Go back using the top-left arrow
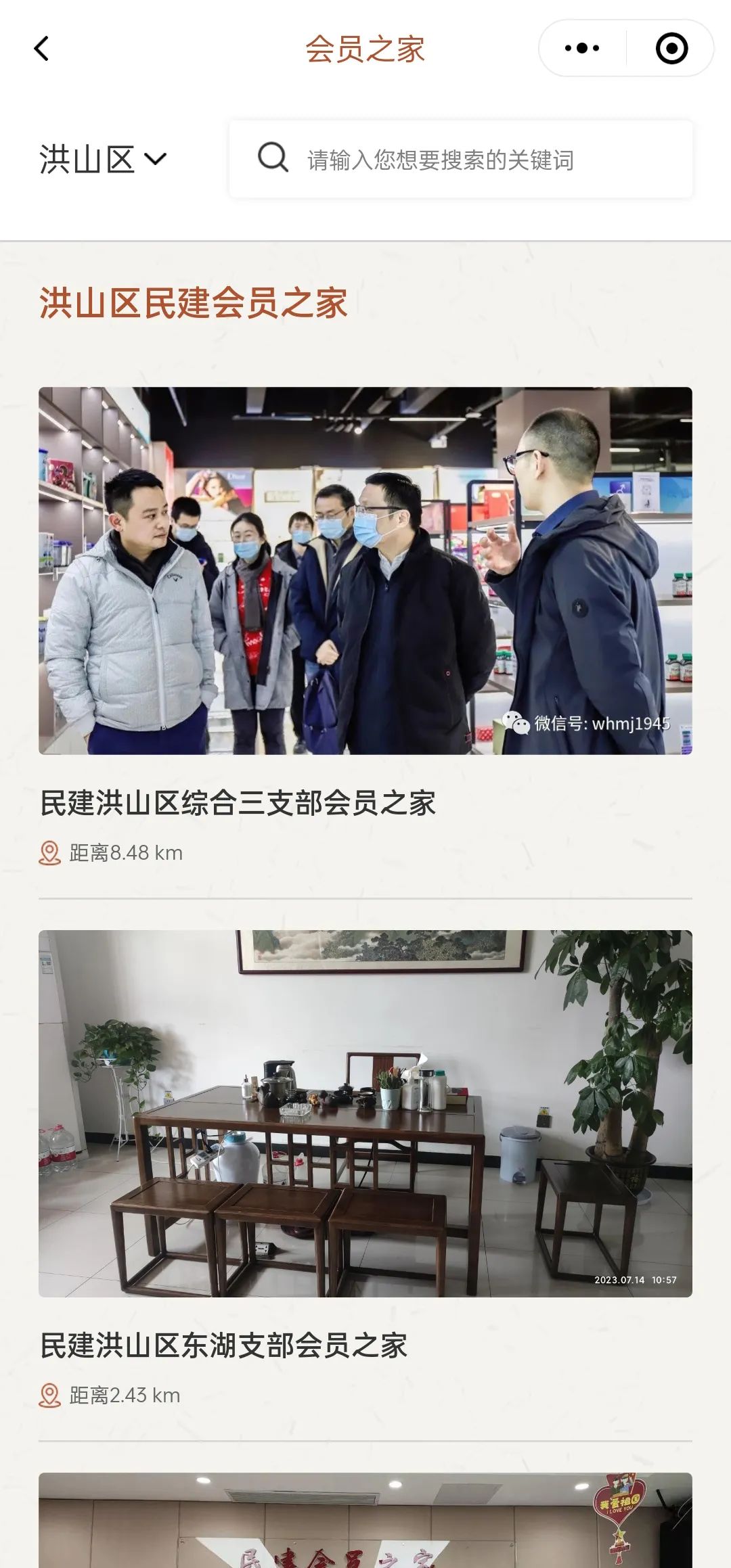The image size is (731, 1568). (42, 49)
